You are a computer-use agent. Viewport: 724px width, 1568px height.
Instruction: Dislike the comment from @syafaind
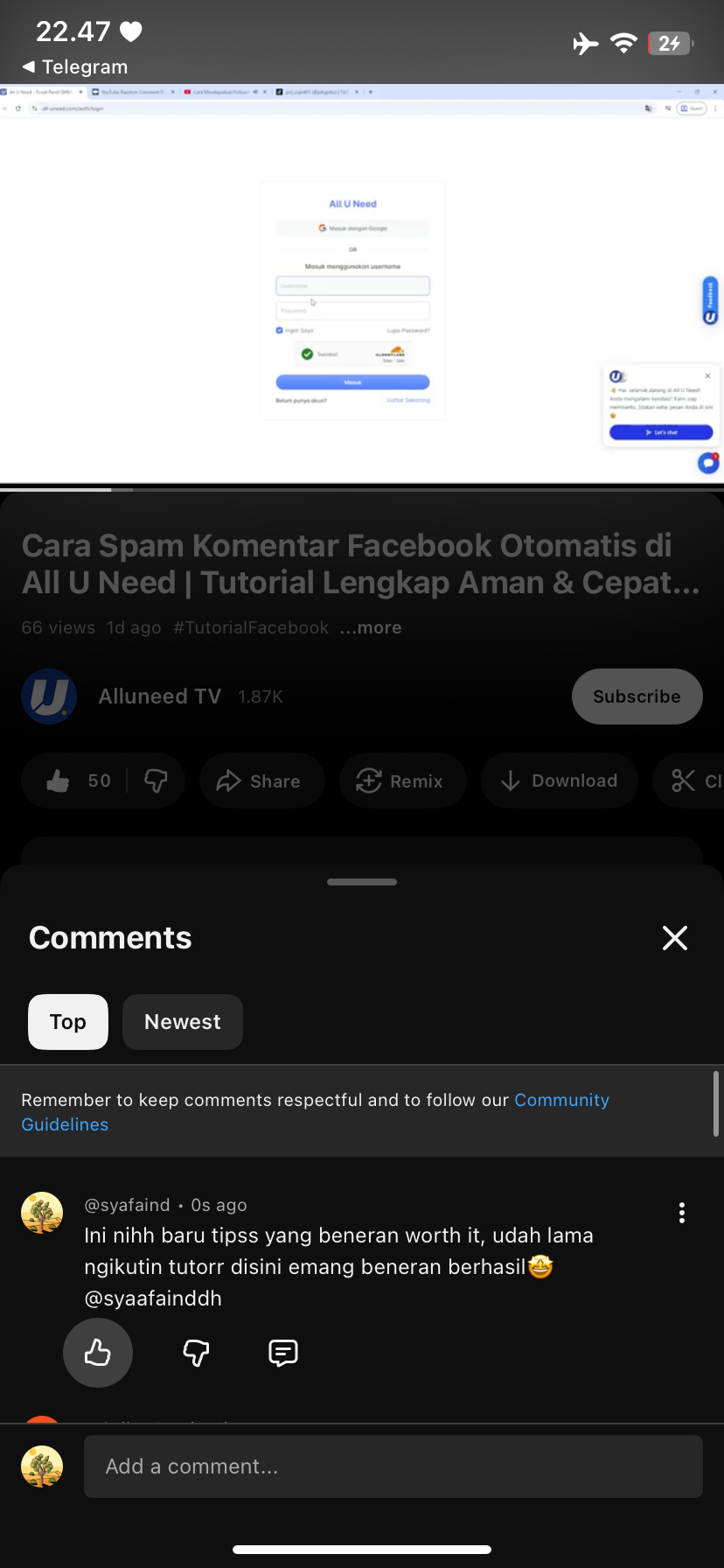(x=196, y=1353)
